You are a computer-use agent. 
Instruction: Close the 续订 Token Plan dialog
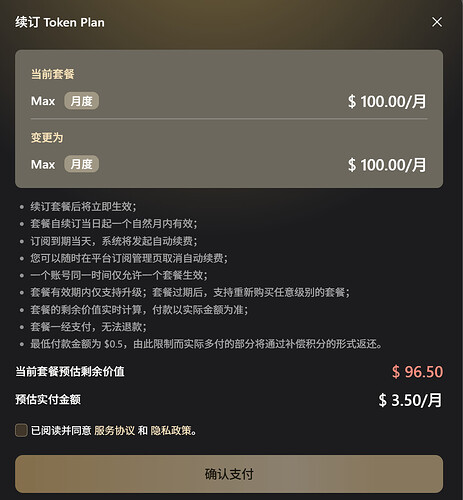437,22
